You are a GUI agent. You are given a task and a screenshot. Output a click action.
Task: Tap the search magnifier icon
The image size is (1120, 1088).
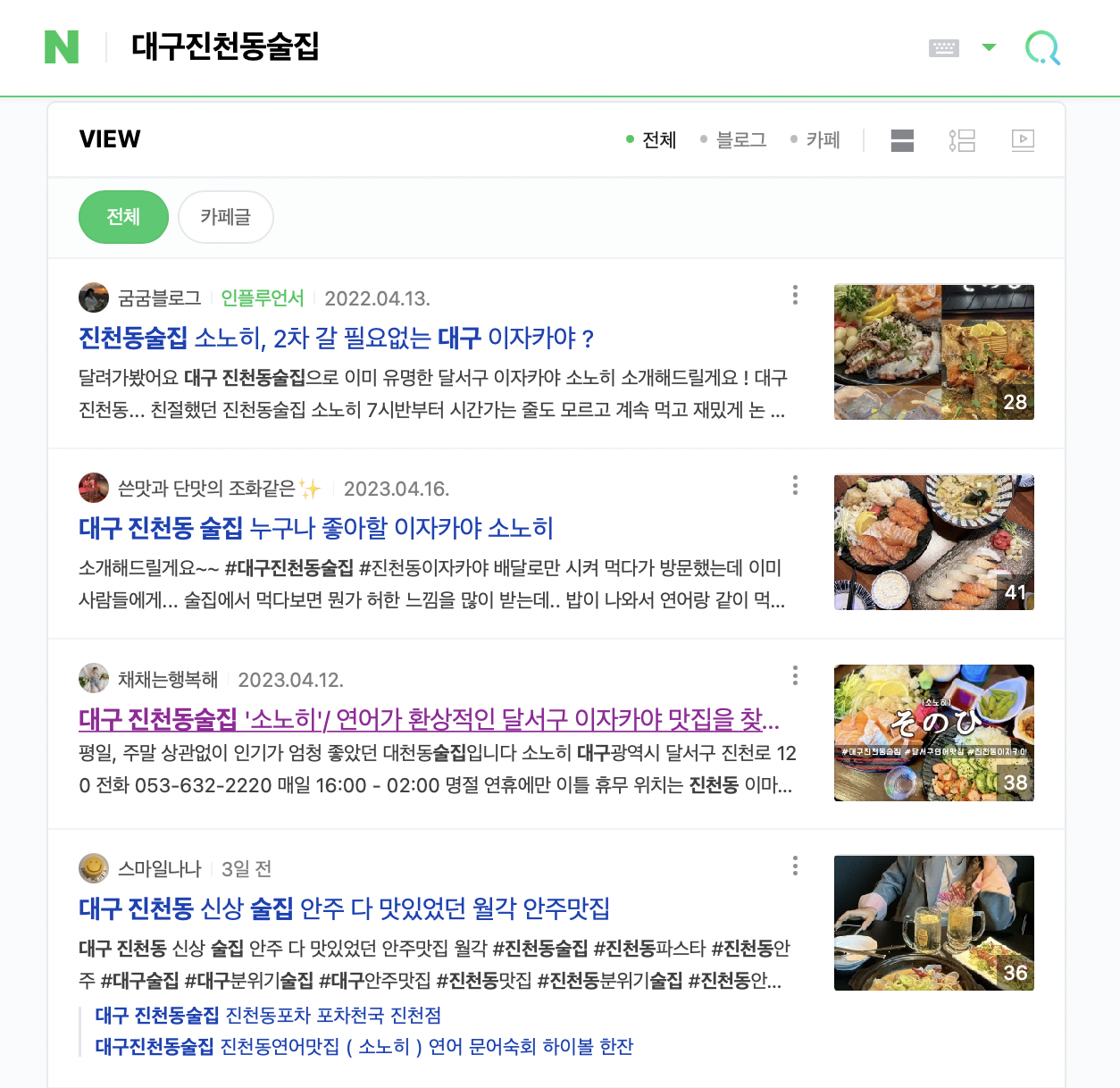(1042, 48)
